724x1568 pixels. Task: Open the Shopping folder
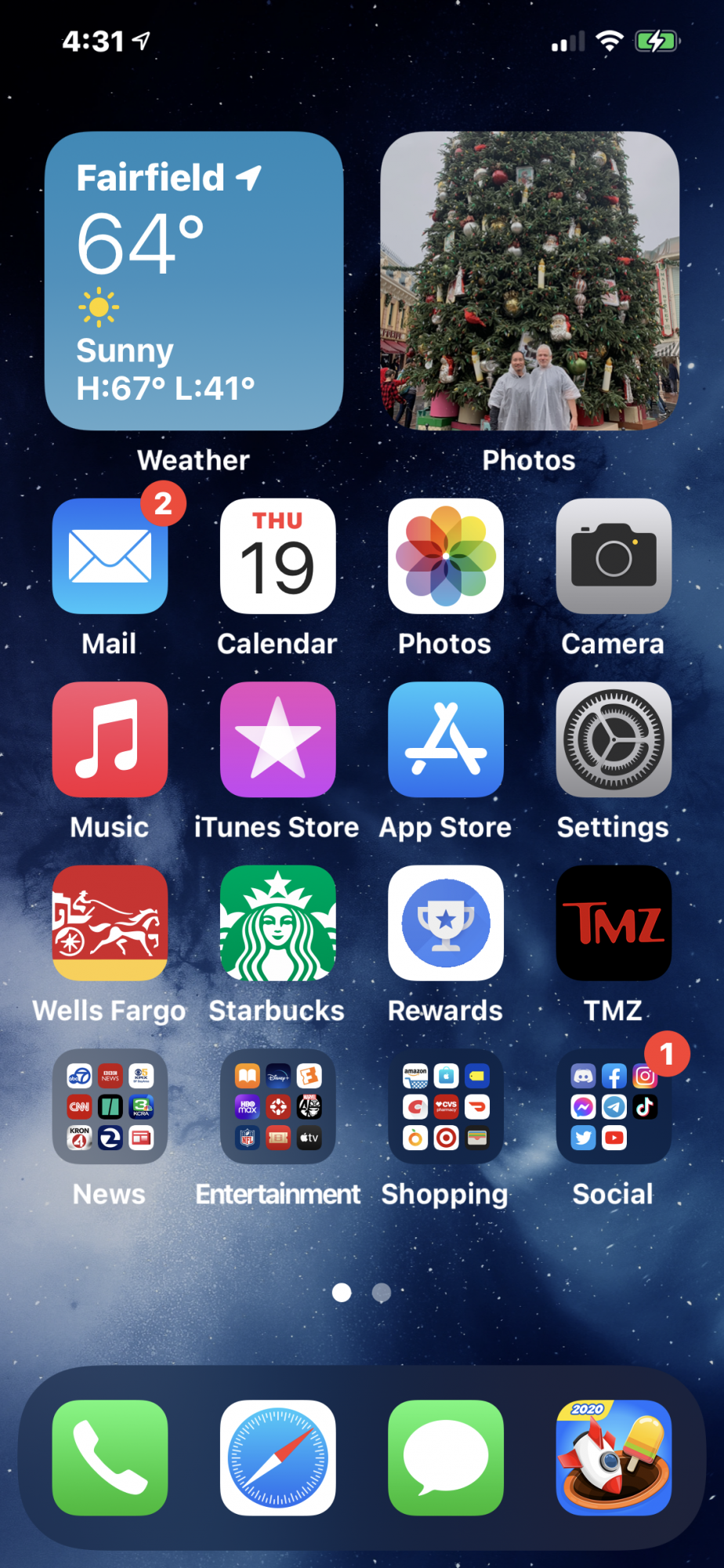[x=445, y=1106]
